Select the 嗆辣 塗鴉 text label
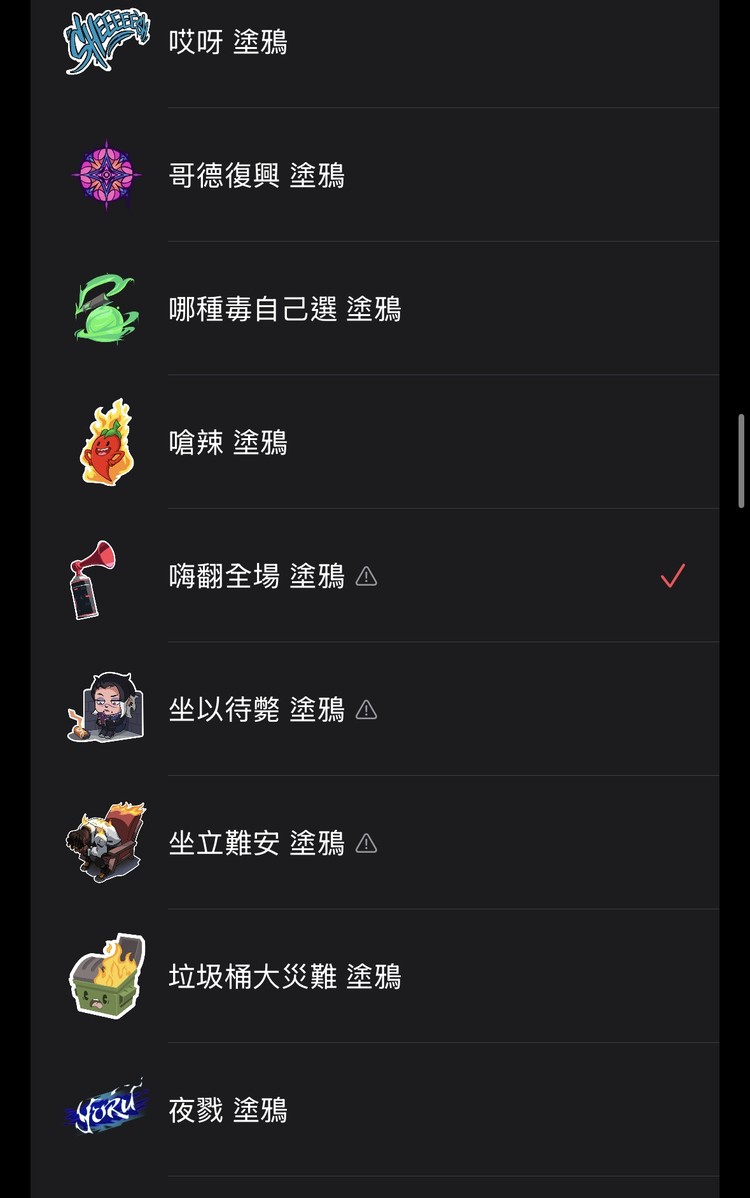Viewport: 750px width, 1198px height. pyautogui.click(x=226, y=442)
